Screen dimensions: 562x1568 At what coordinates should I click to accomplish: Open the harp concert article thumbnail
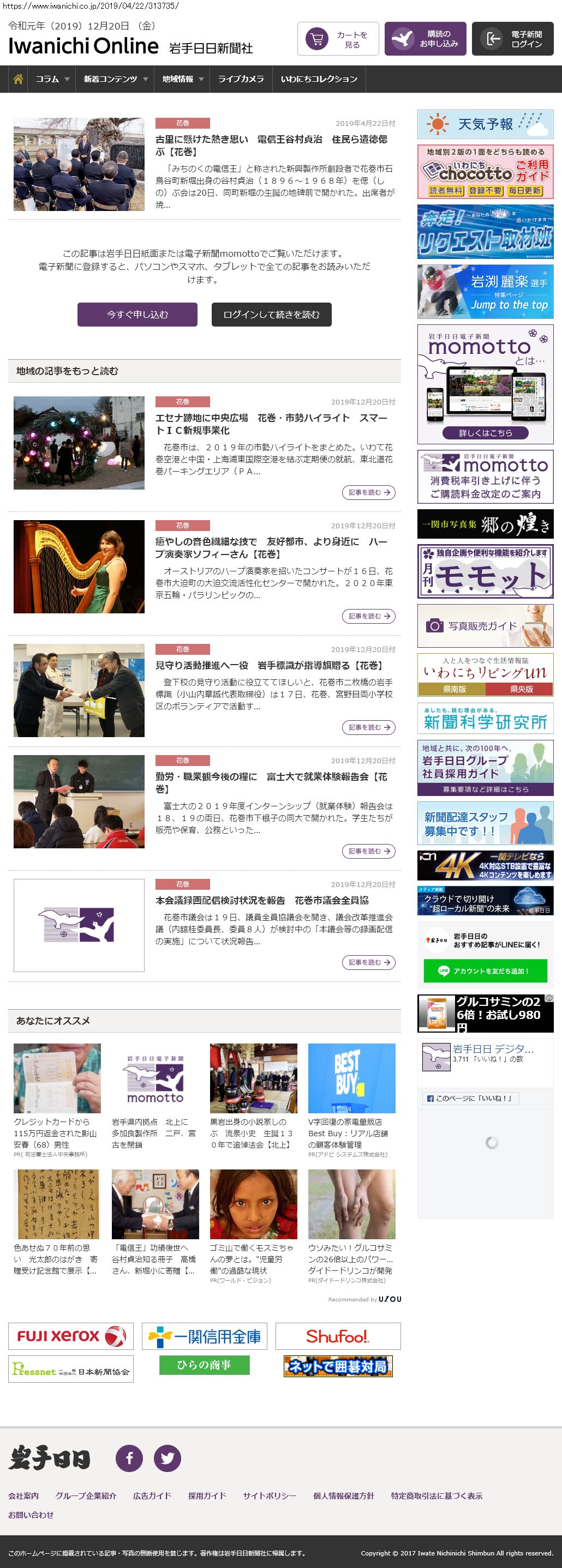(79, 566)
